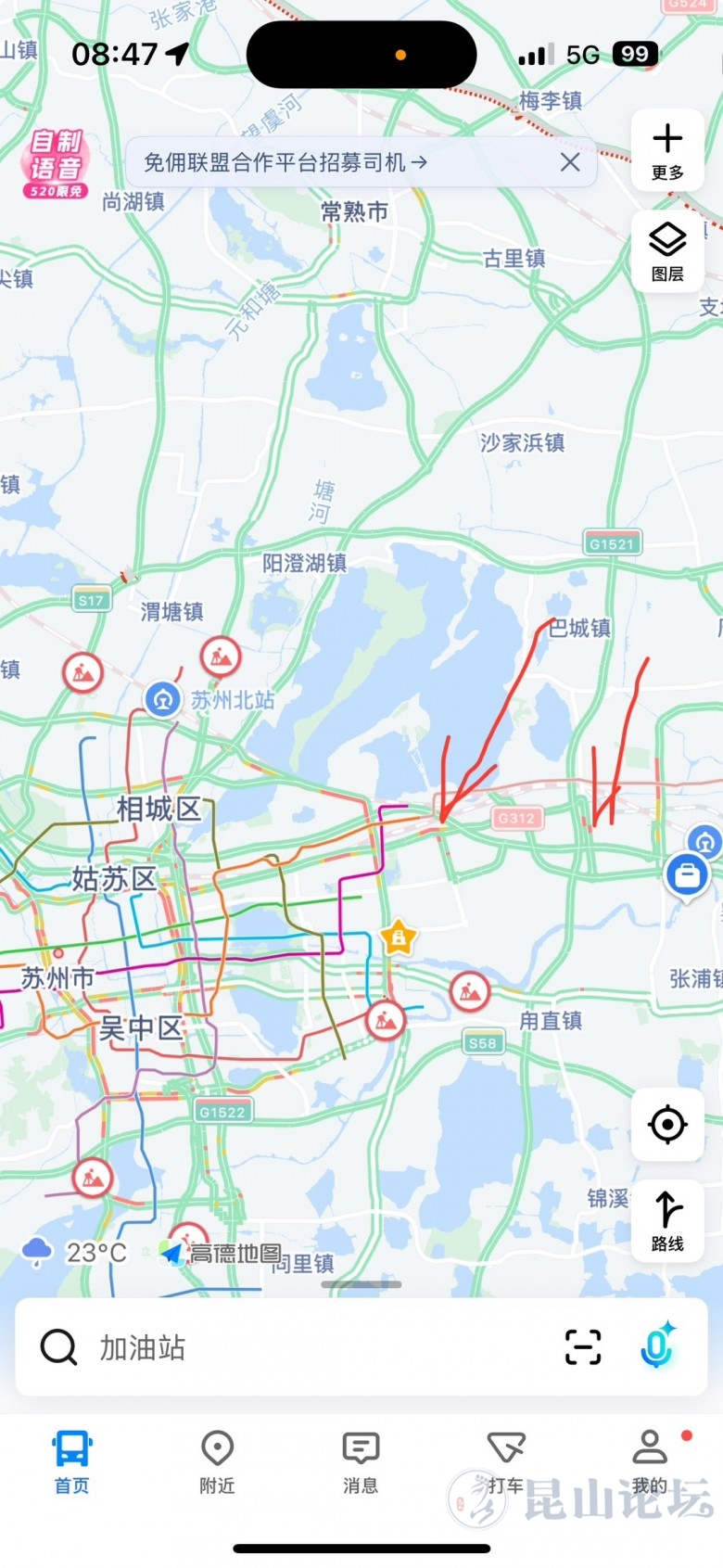
Task: Open the blue briefcase work-location marker
Action: (687, 875)
